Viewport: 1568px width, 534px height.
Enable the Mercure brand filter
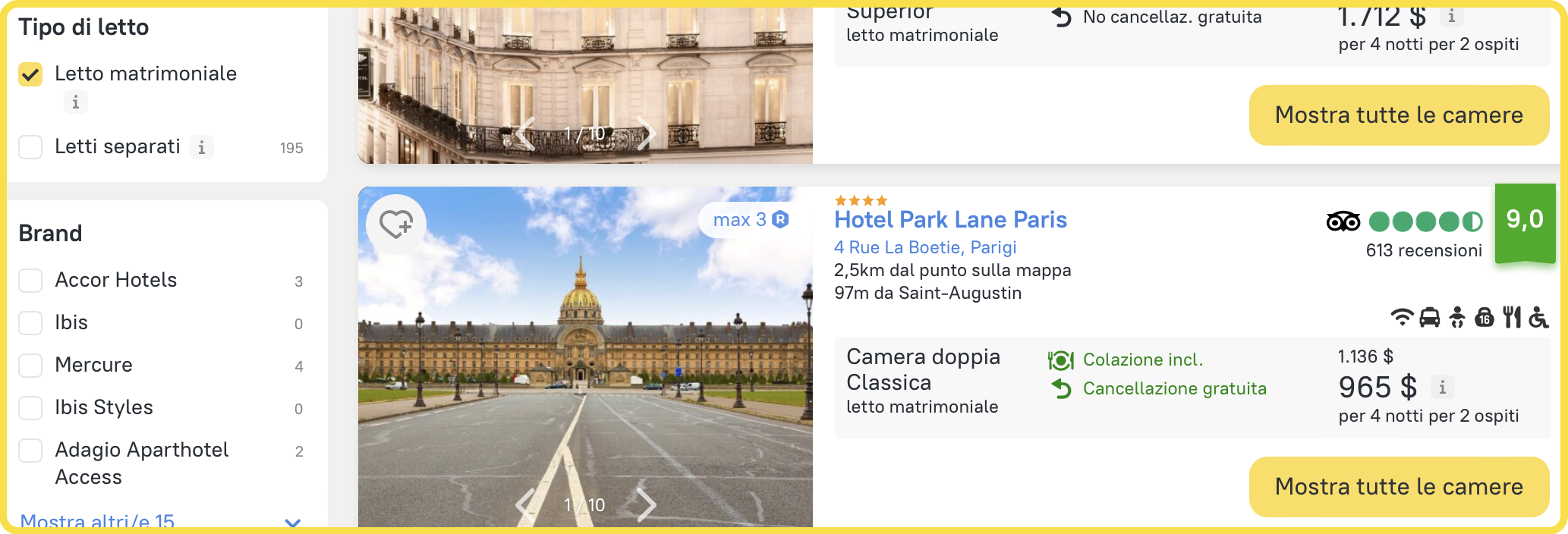tap(30, 366)
